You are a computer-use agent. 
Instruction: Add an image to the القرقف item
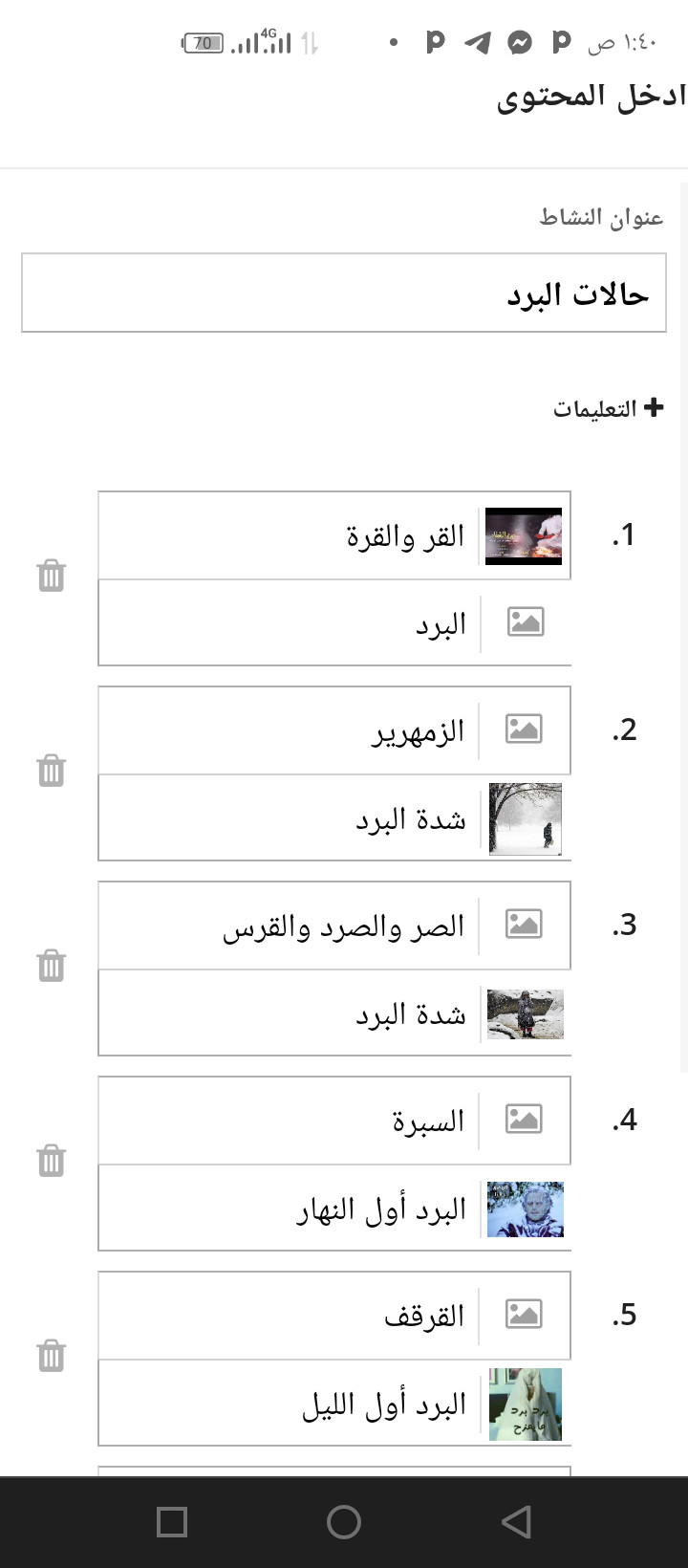tap(524, 1314)
